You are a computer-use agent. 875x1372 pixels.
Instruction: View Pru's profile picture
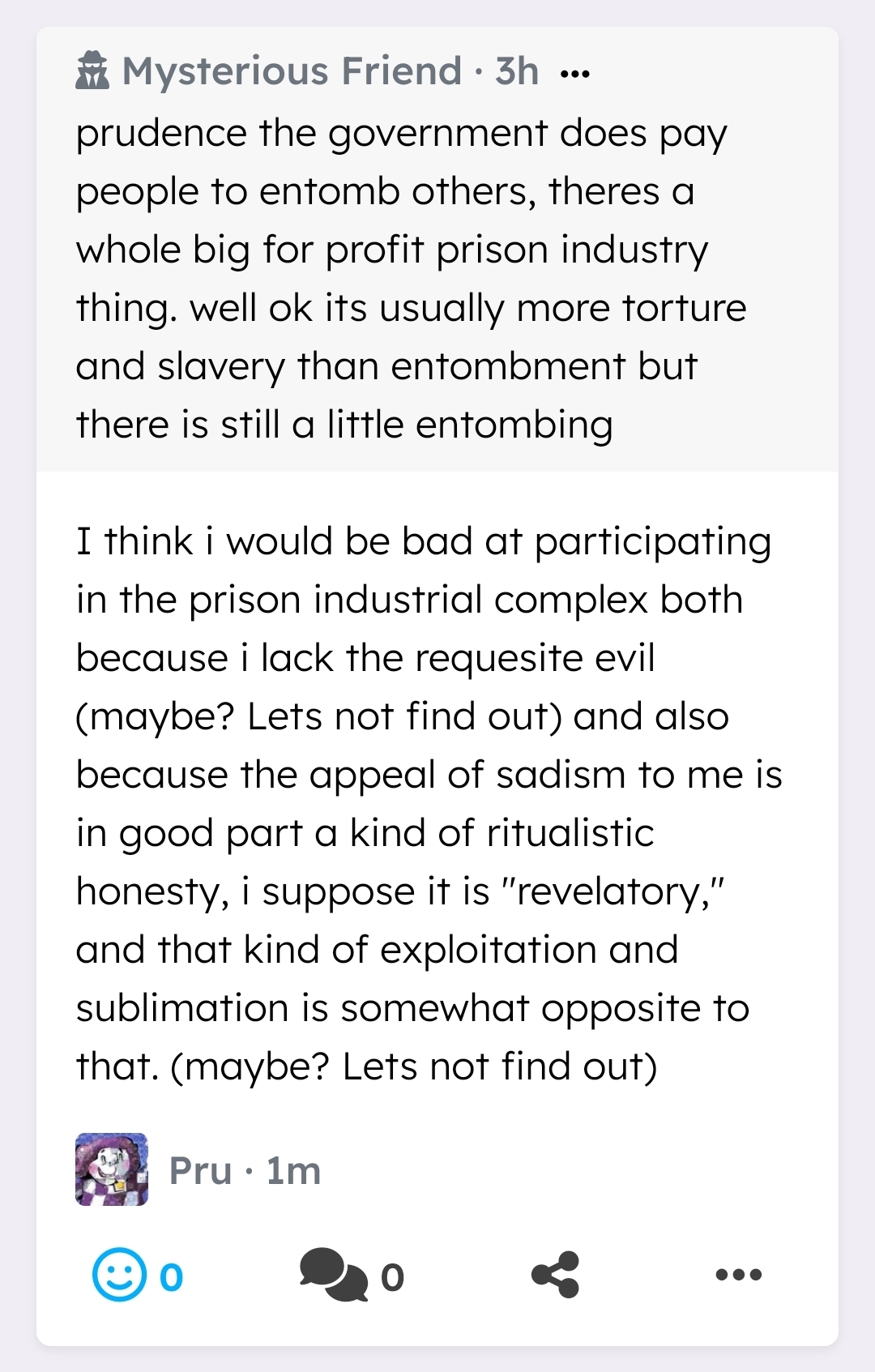coord(112,1169)
